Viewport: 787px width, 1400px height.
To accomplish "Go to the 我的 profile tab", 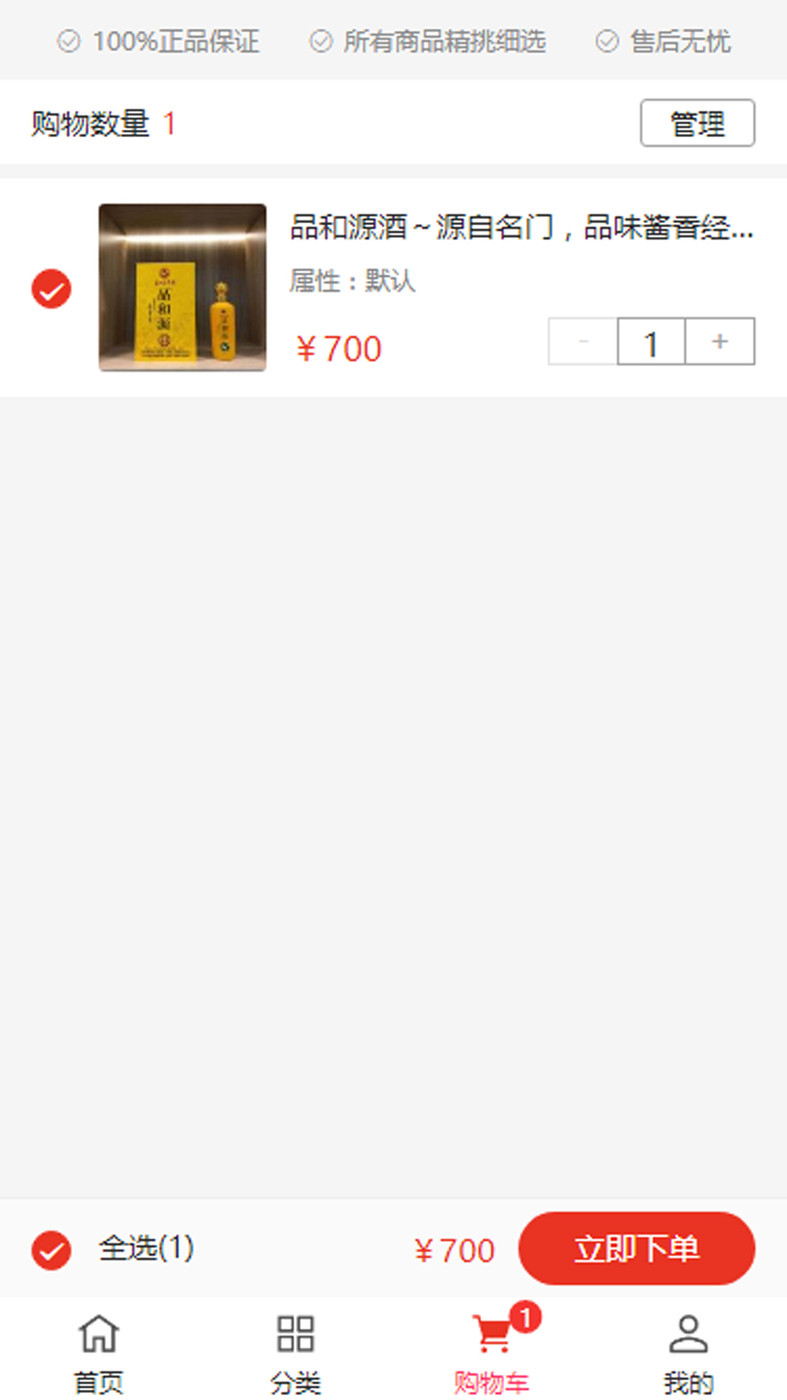I will pyautogui.click(x=688, y=1352).
